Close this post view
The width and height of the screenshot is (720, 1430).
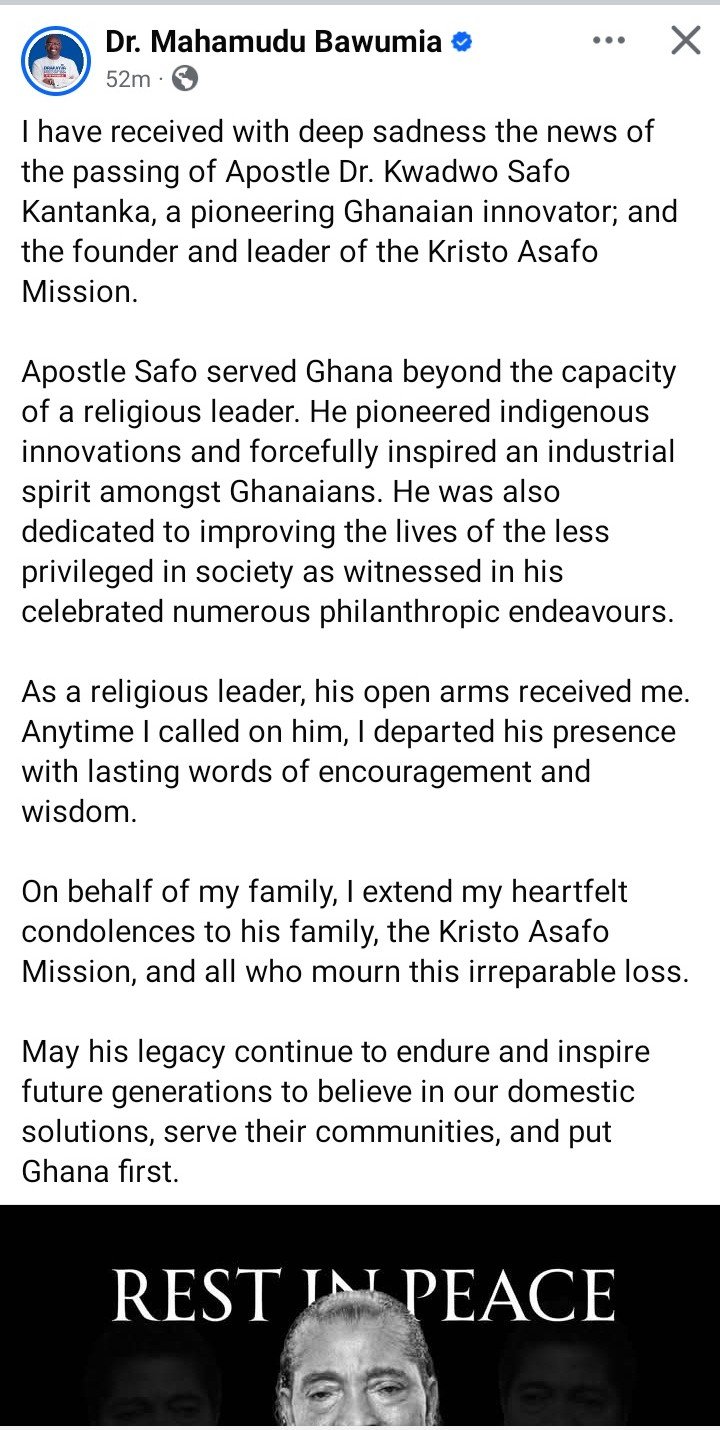685,41
